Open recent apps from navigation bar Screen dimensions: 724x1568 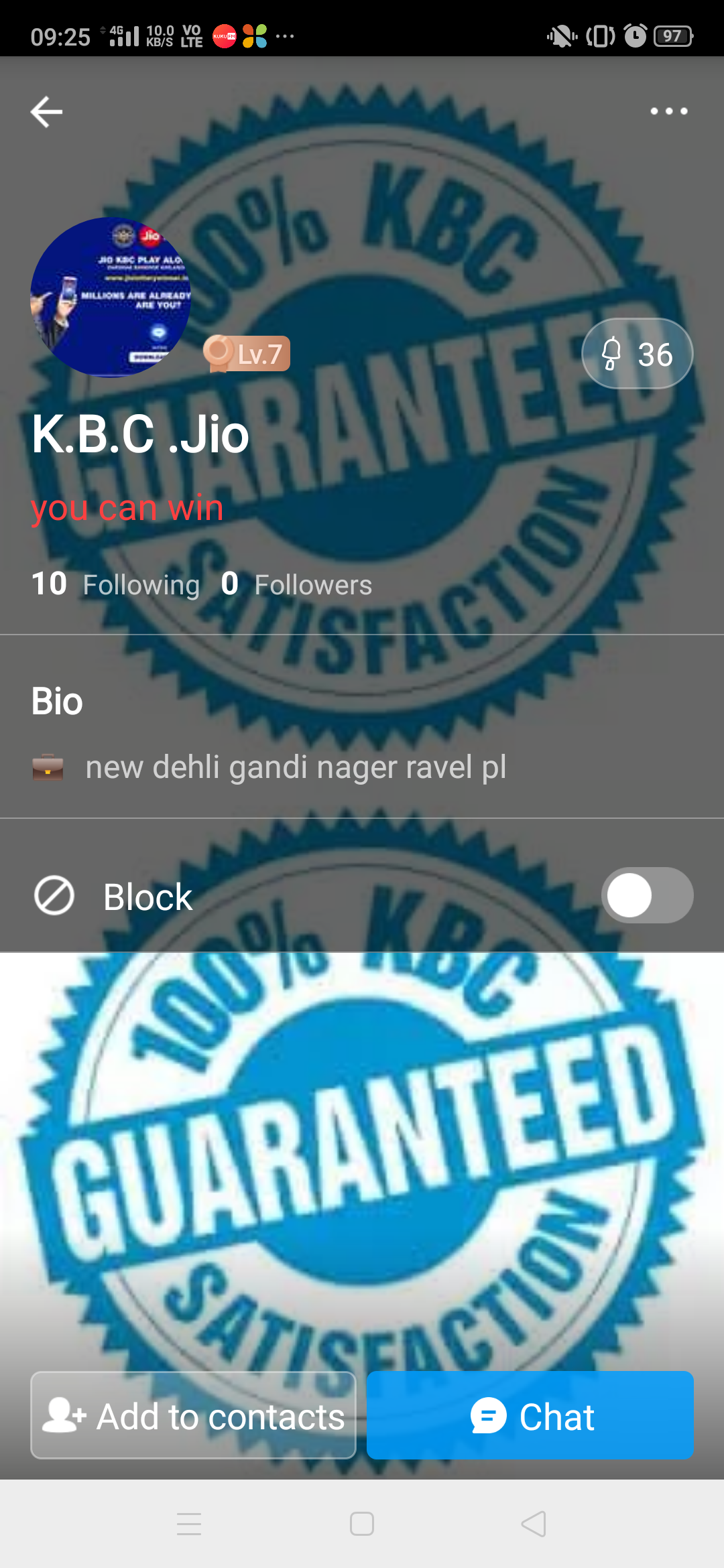point(189,1524)
